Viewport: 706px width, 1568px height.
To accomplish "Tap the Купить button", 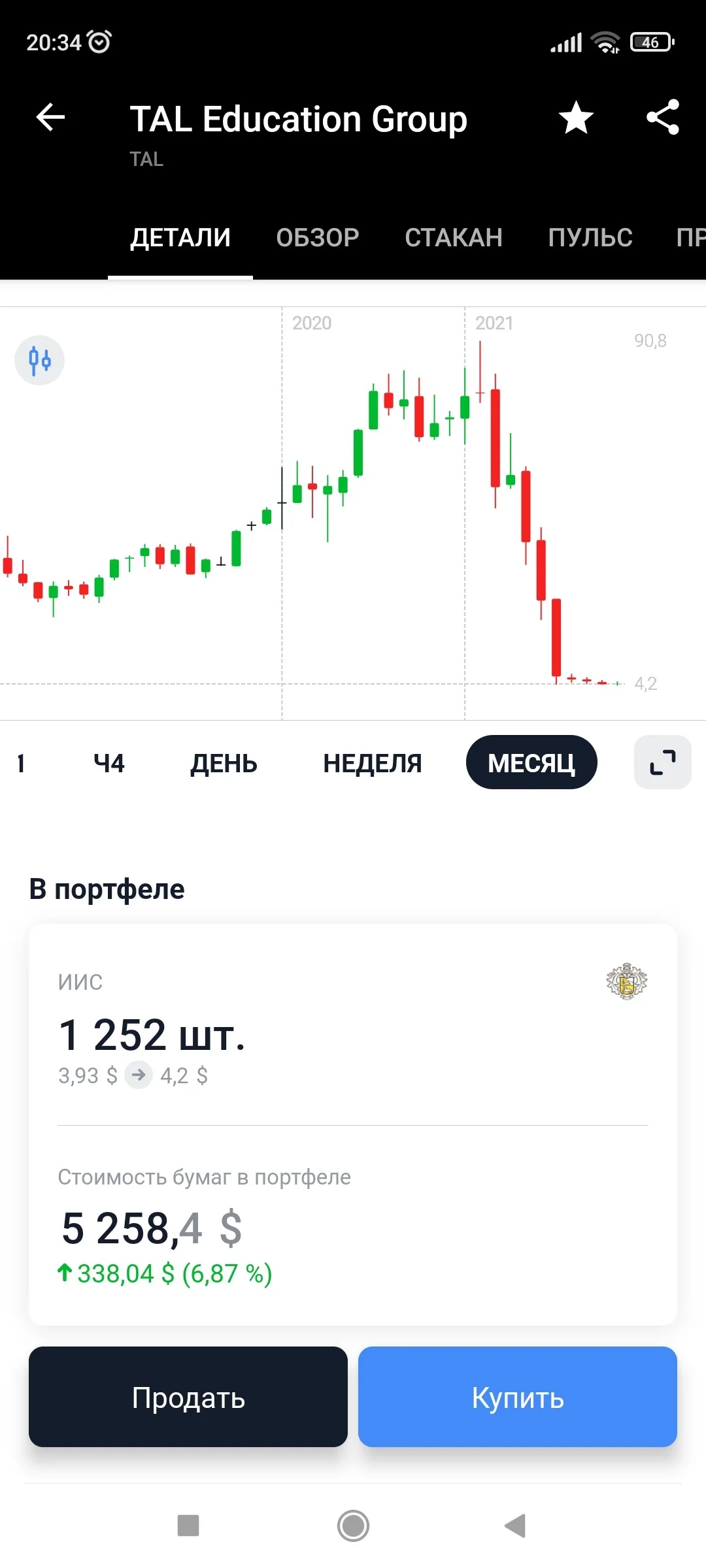I will (x=518, y=1397).
